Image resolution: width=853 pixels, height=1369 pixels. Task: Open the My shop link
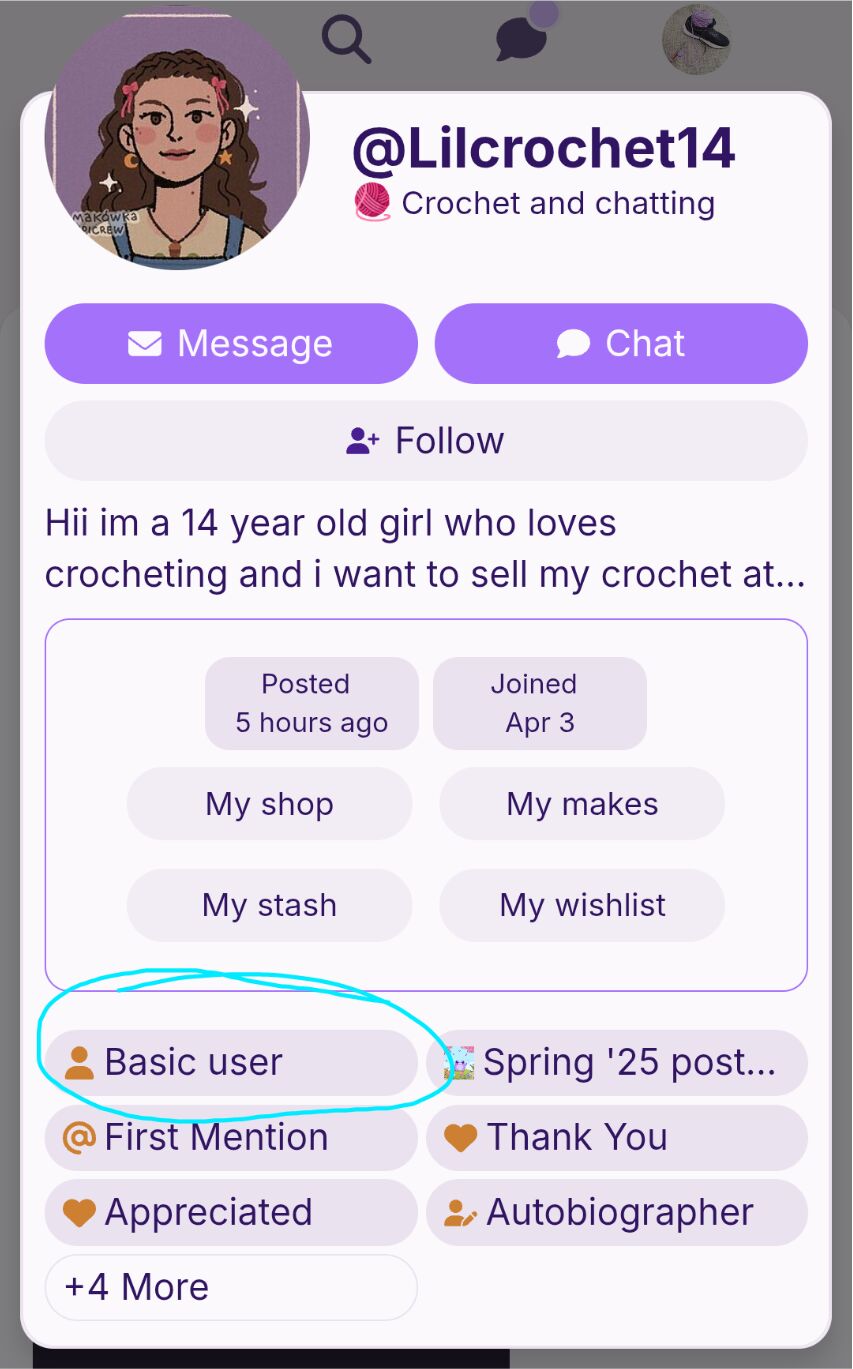pos(269,804)
